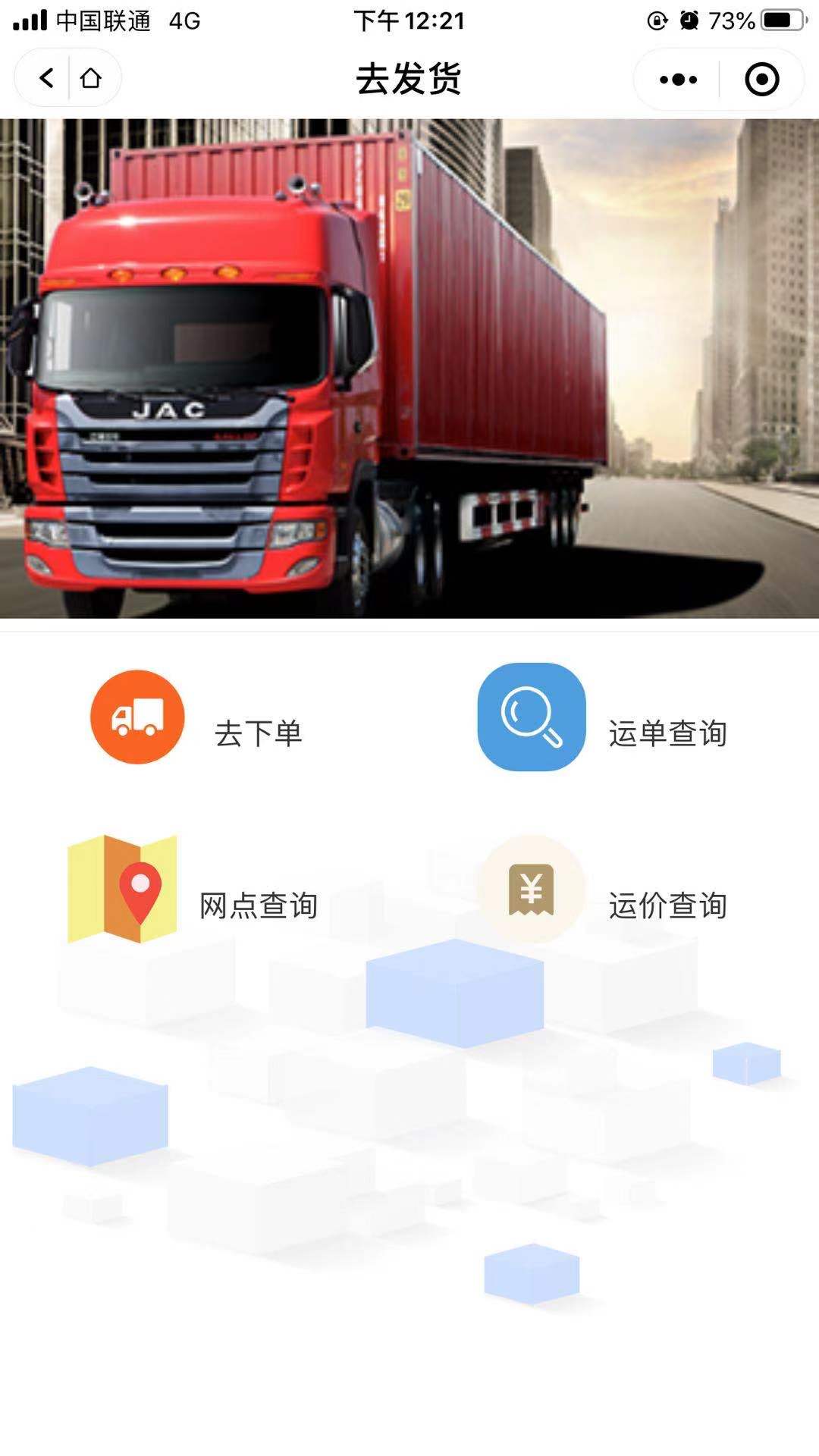Open the red truck banner image
819x1456 pixels.
(409, 369)
